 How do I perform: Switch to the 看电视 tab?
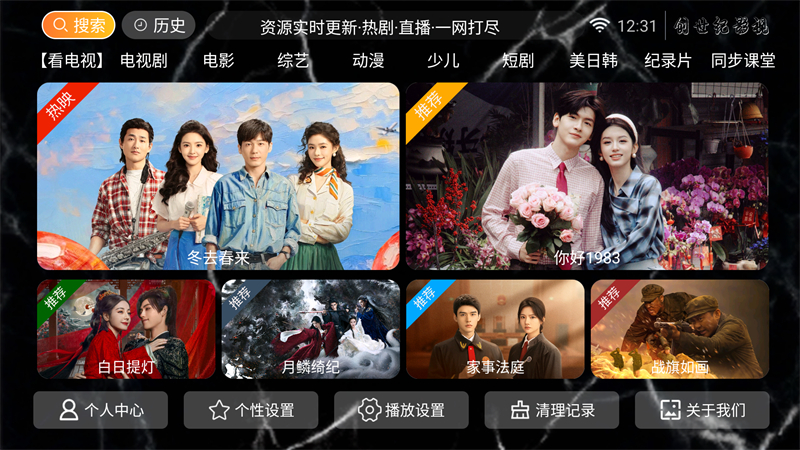coord(73,61)
